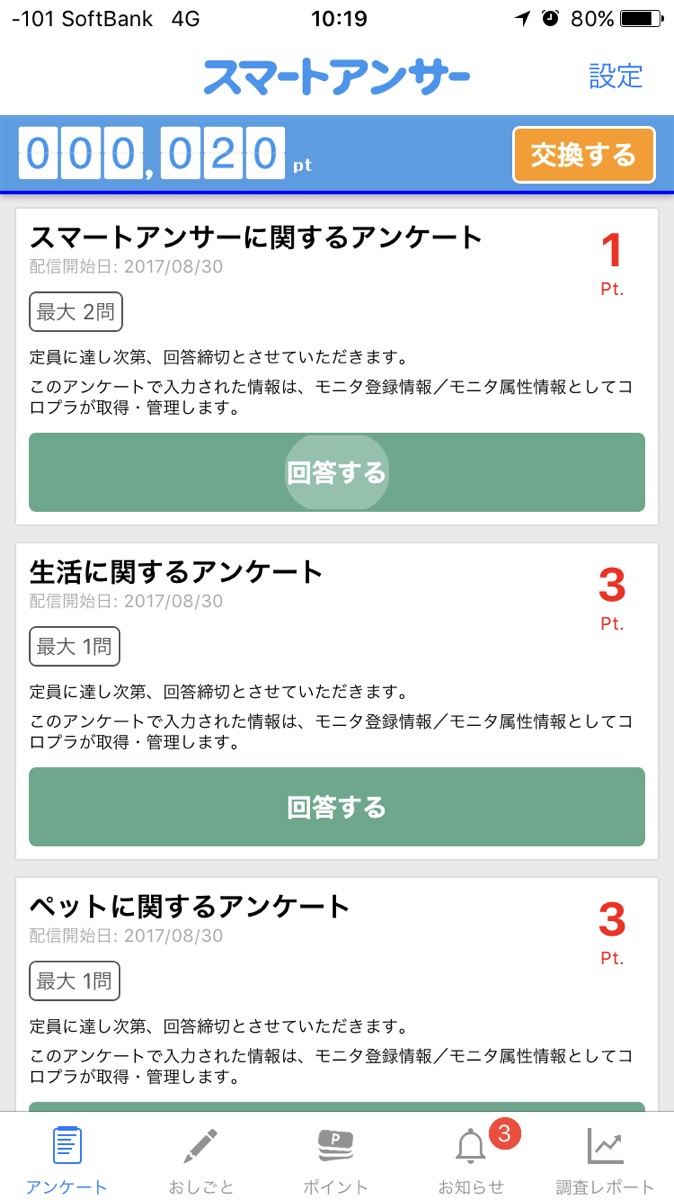This screenshot has width=674, height=1200.
Task: Open 設定 in the top bar
Action: point(615,76)
